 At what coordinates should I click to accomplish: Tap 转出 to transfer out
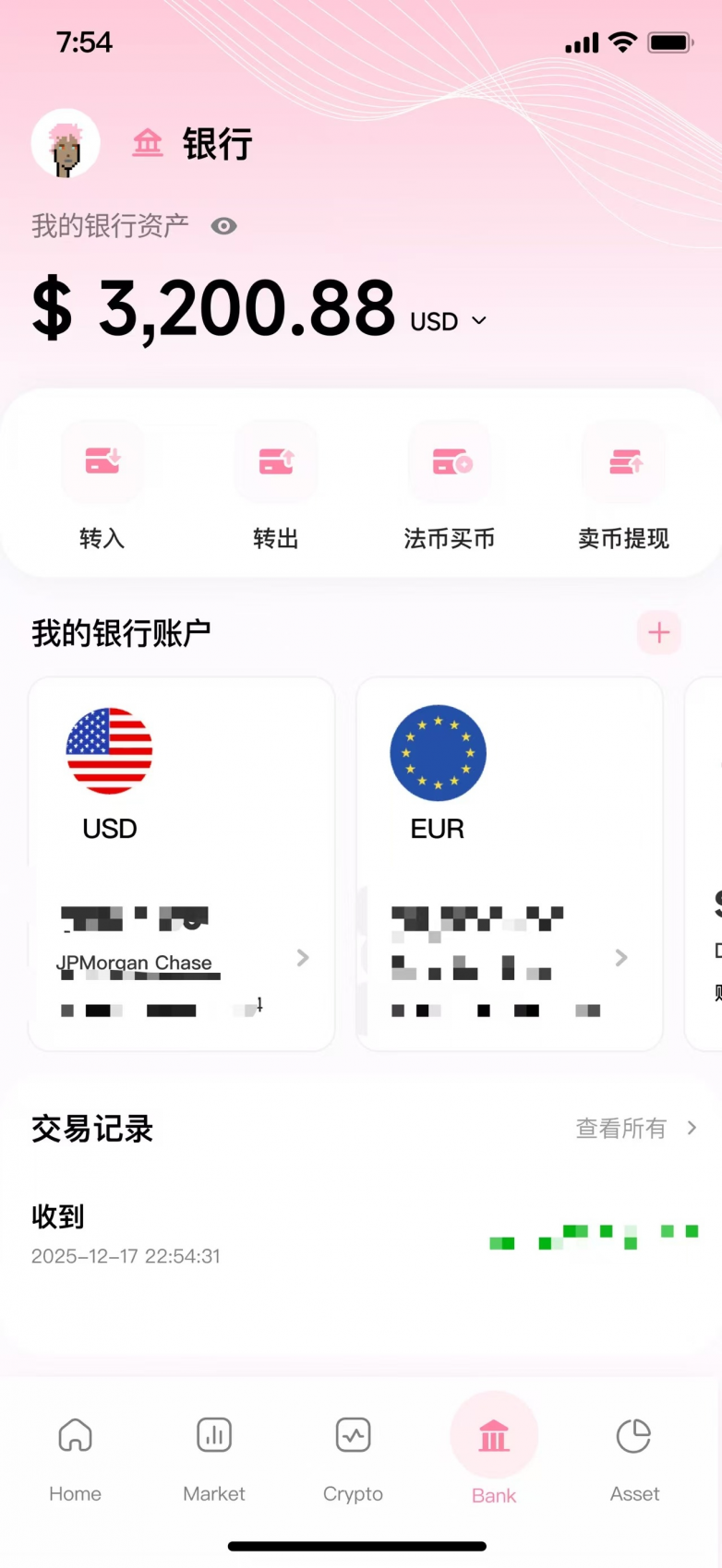(275, 485)
